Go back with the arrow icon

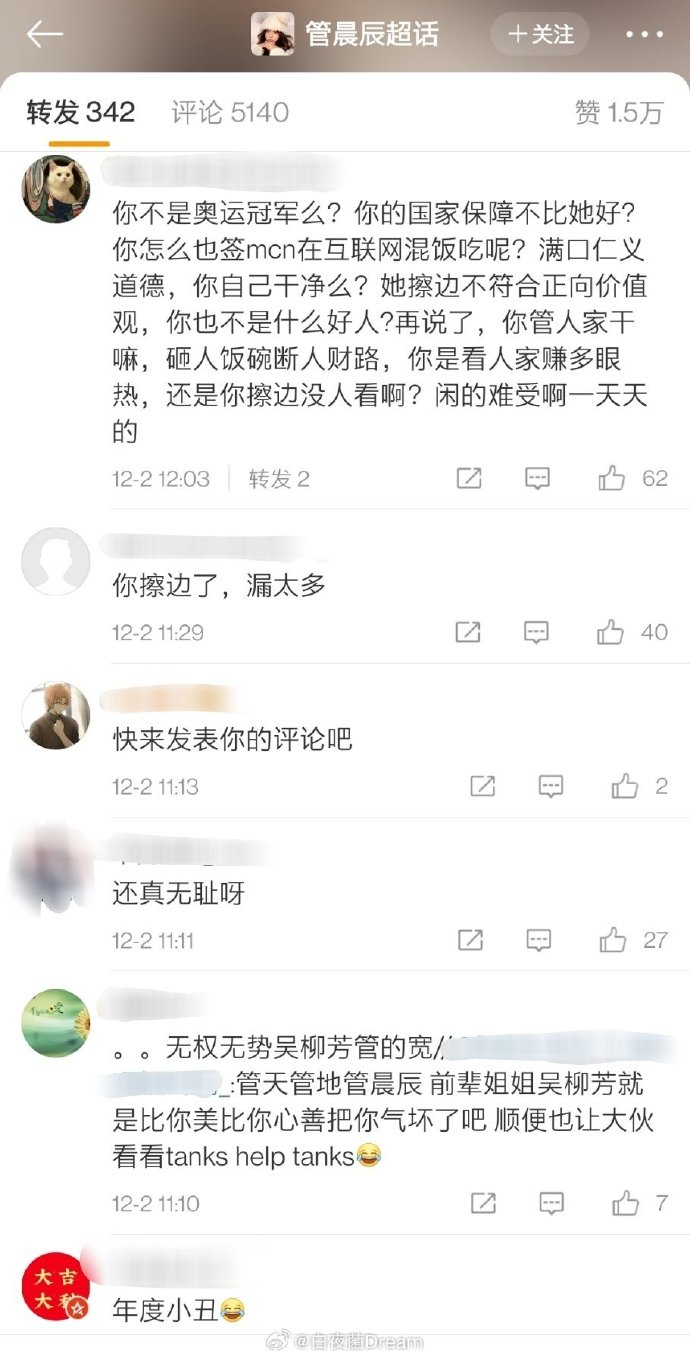click(x=45, y=34)
